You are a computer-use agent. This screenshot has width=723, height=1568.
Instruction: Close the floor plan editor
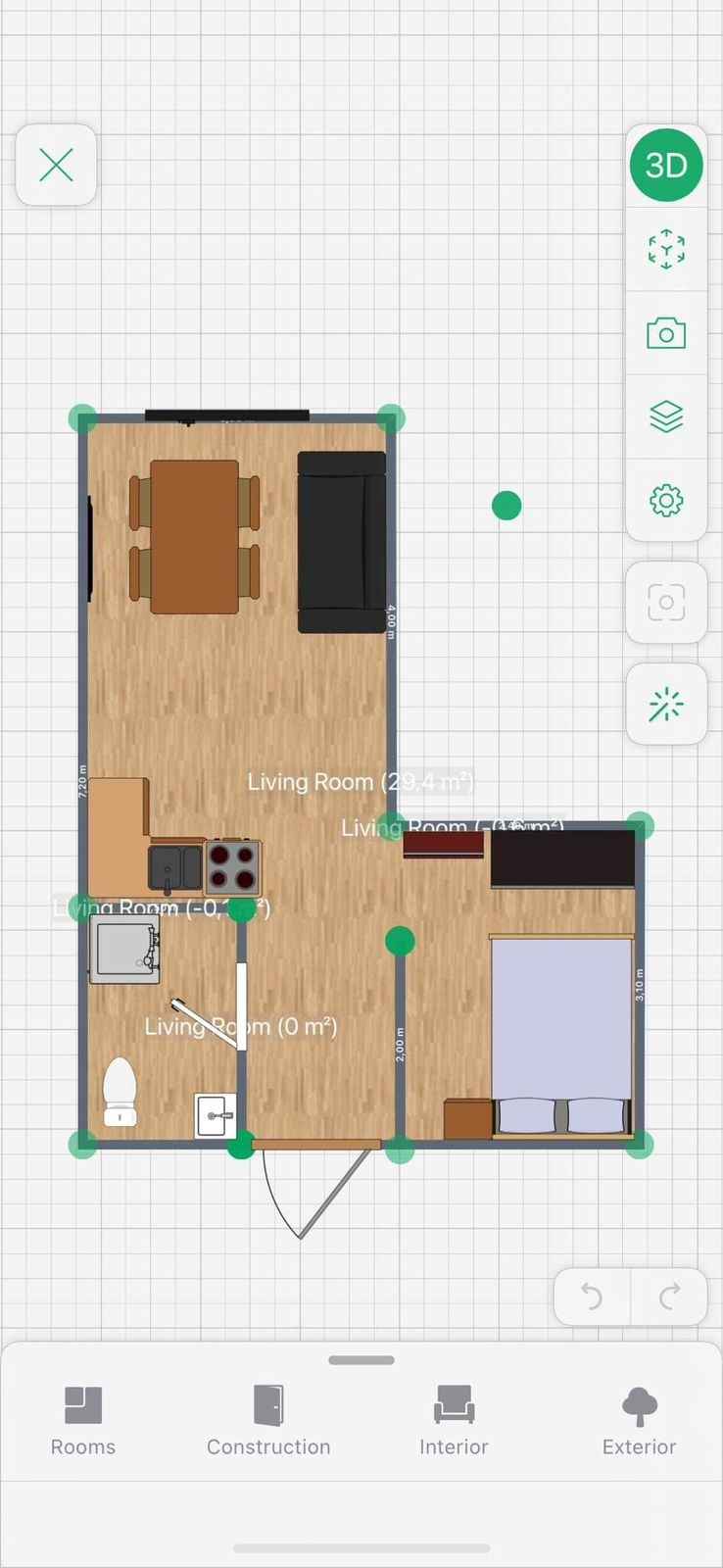click(x=56, y=165)
